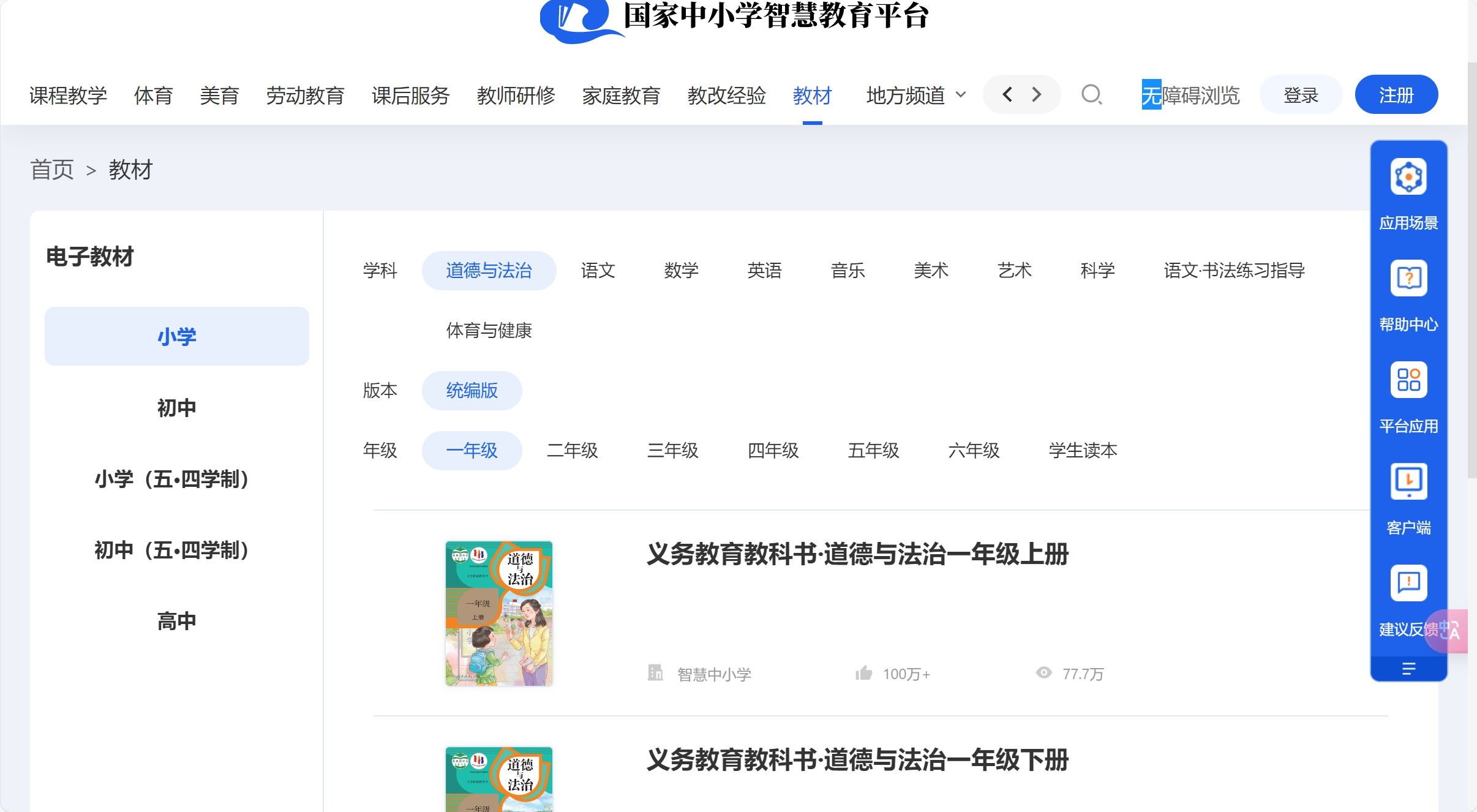Tap the 登录 login button
The image size is (1477, 812).
[x=1301, y=95]
